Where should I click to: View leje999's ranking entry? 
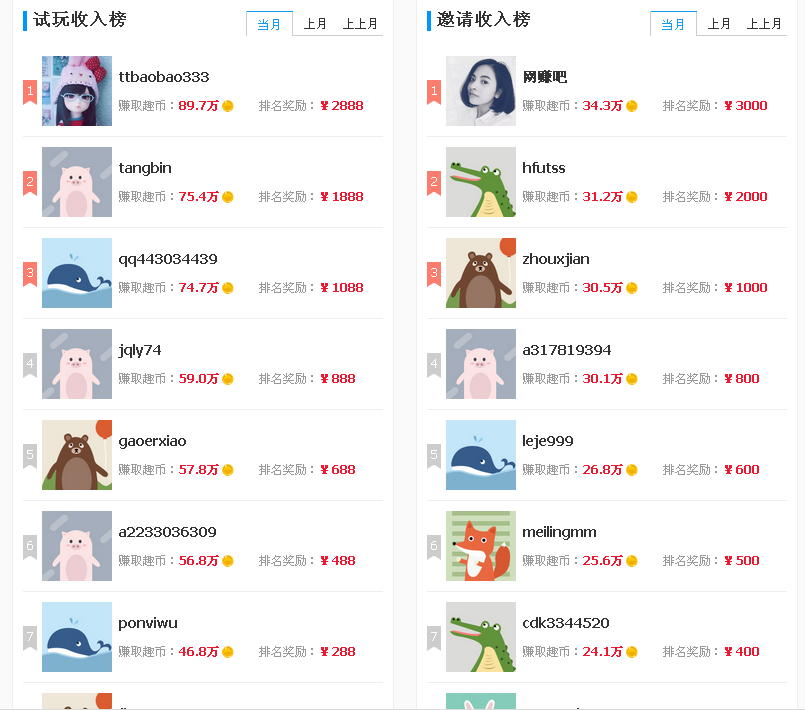click(x=548, y=441)
